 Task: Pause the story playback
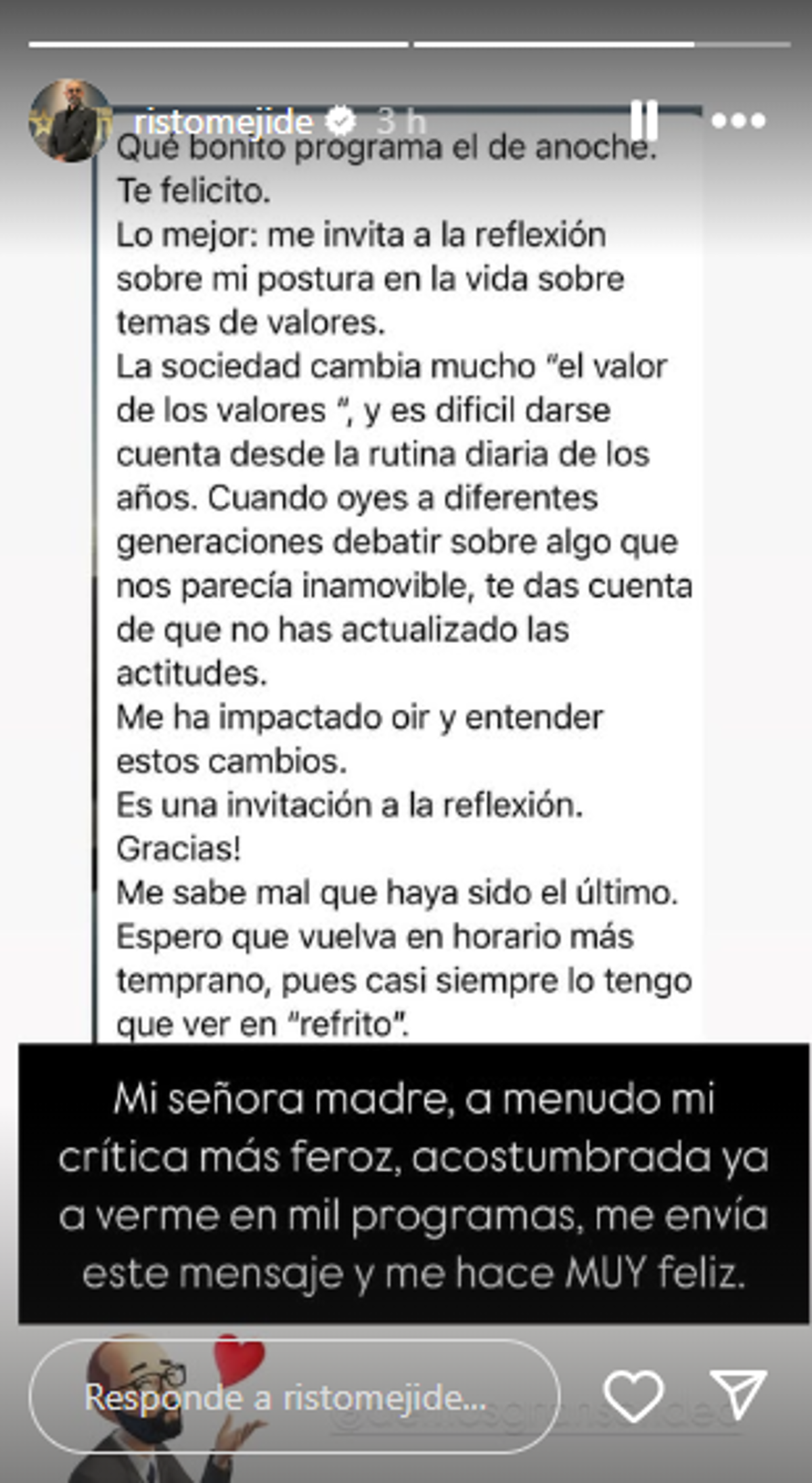coord(644,120)
